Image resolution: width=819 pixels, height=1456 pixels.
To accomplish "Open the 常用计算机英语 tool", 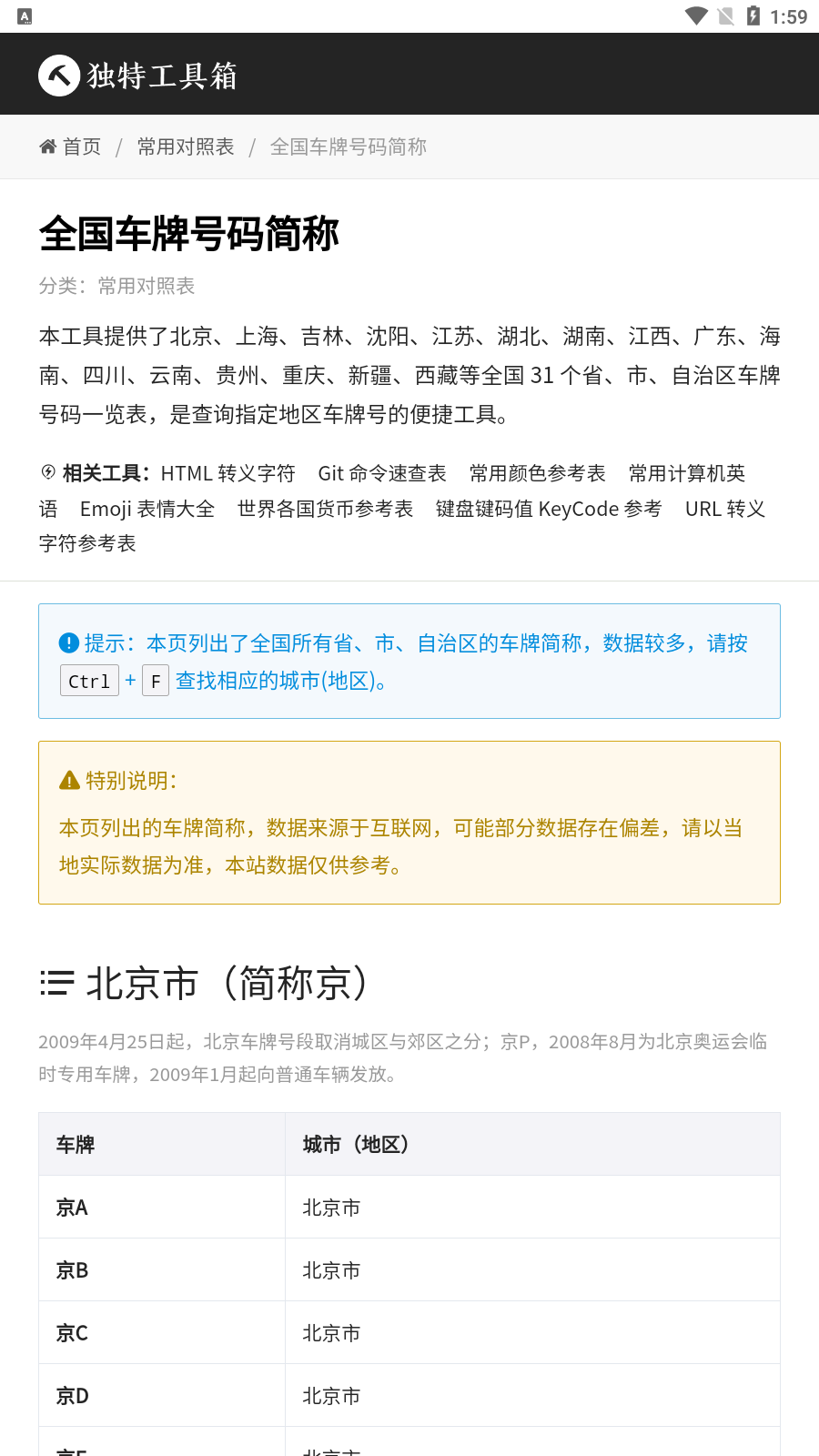I will tap(686, 473).
